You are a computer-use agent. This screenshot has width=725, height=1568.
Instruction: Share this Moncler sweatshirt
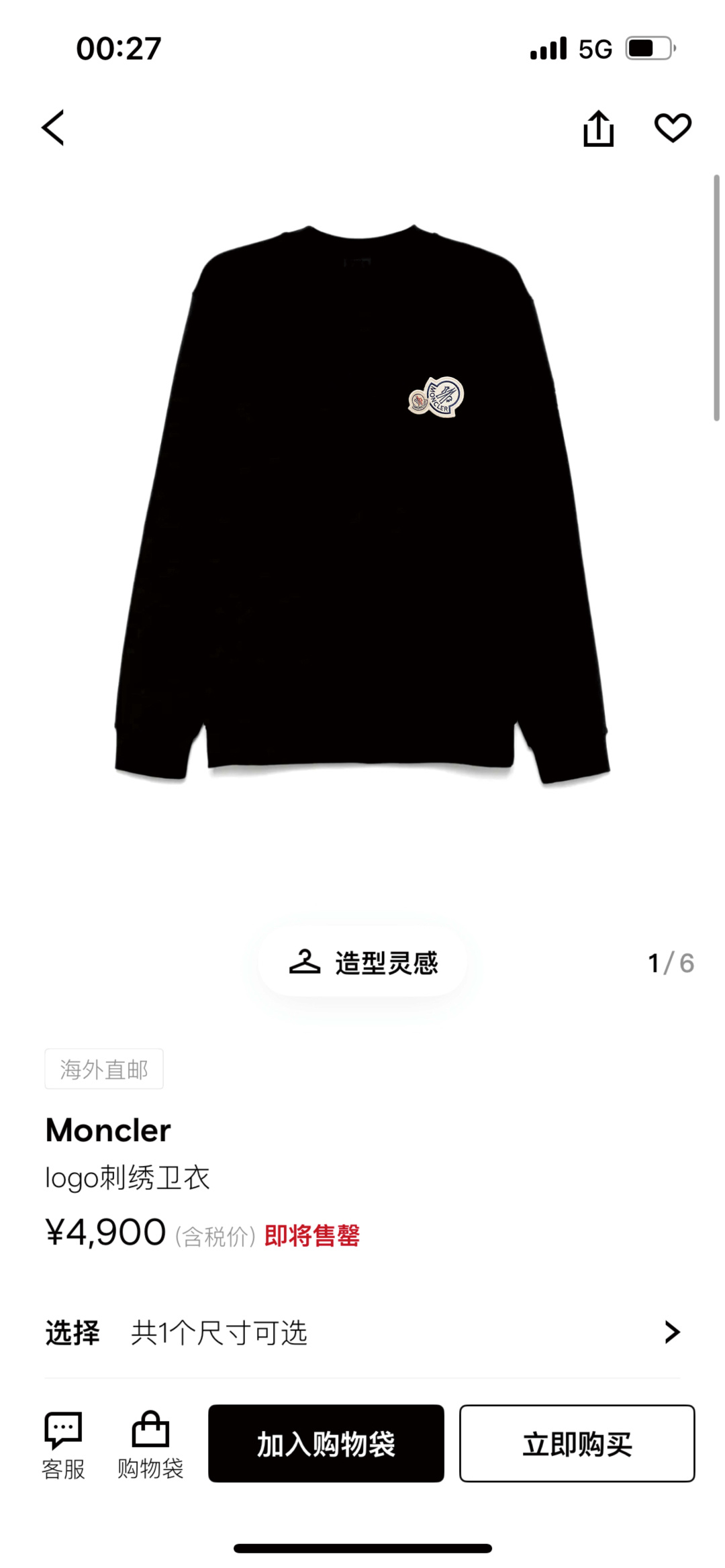coord(598,127)
